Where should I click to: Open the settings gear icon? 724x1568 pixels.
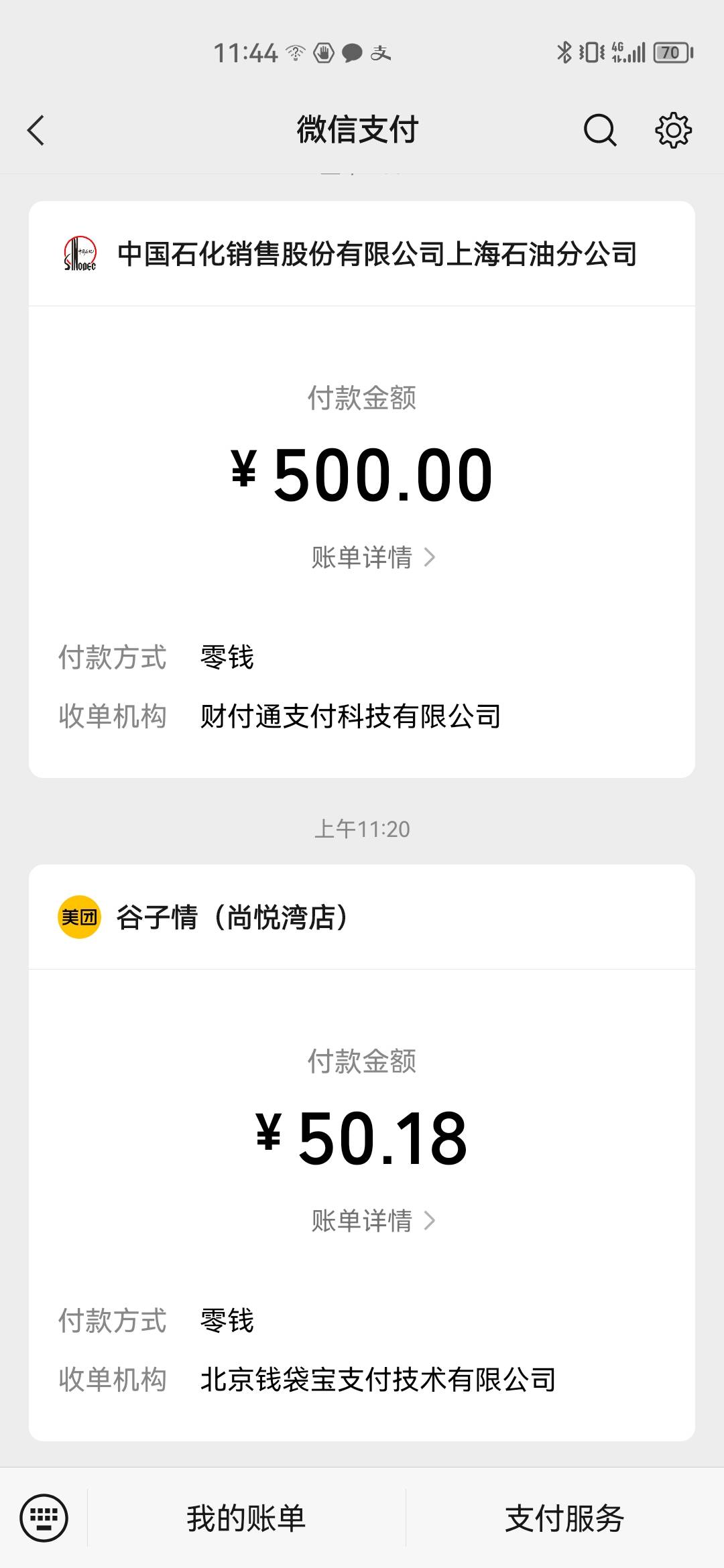[673, 130]
